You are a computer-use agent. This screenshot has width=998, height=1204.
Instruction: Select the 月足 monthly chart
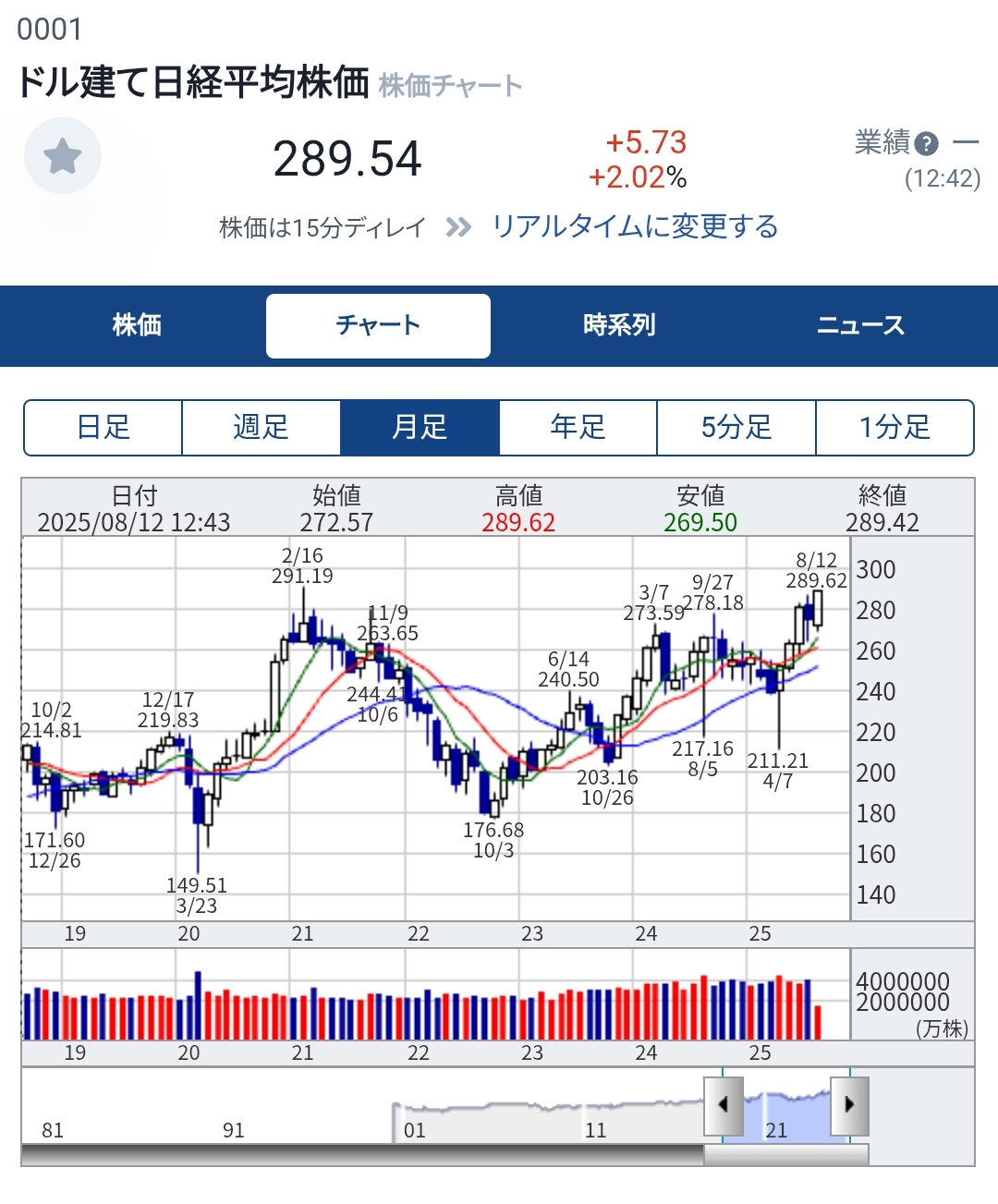click(x=420, y=427)
